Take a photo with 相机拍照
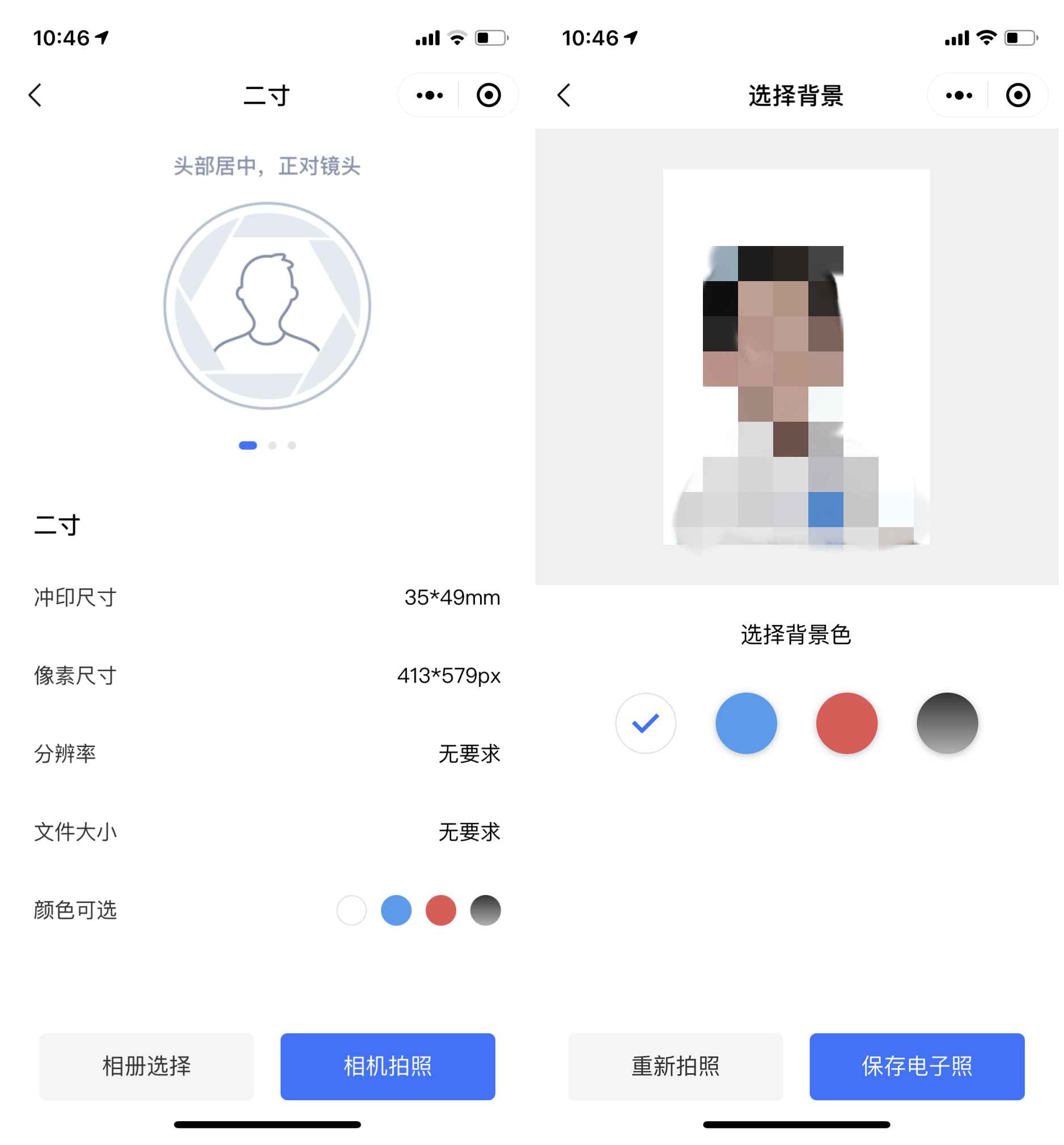Viewport: 1064px width, 1145px height. pos(388,1066)
